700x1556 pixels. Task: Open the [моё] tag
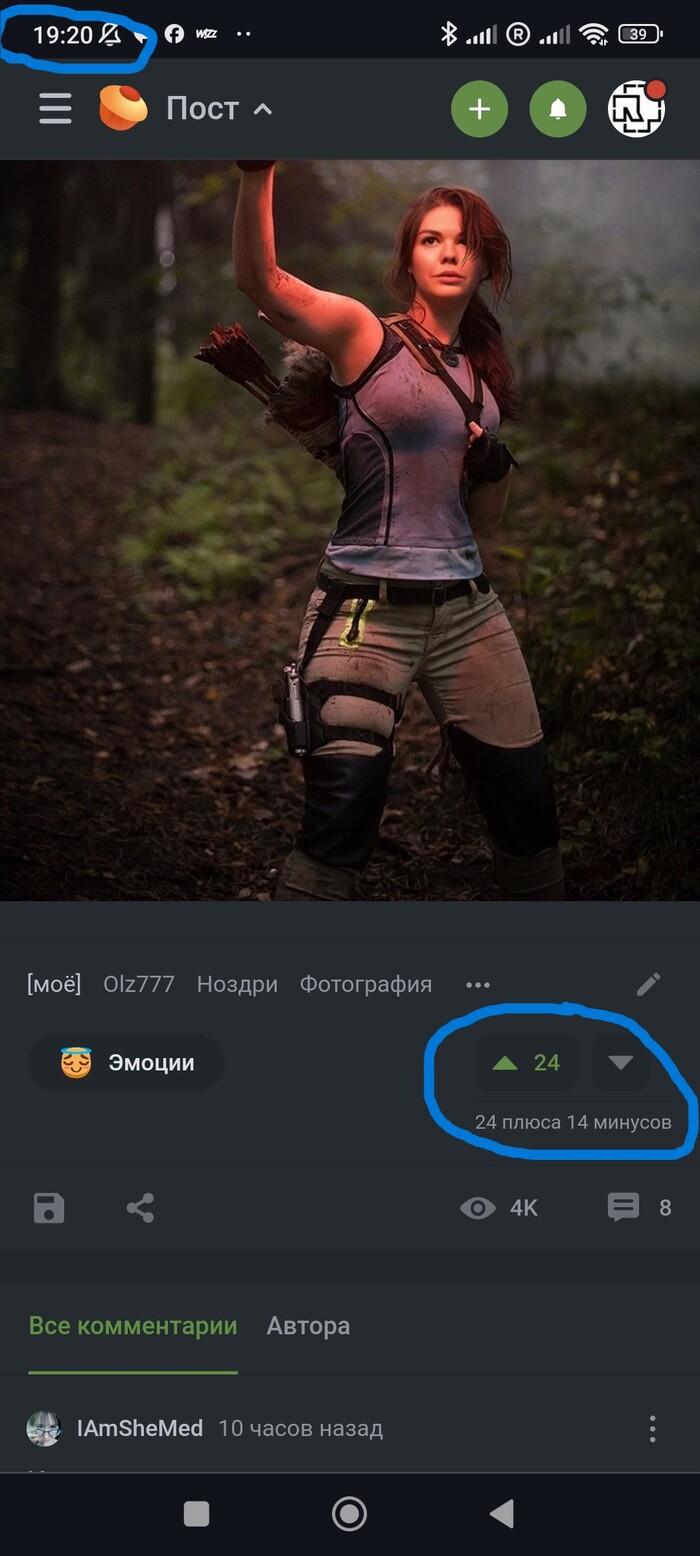pos(54,984)
